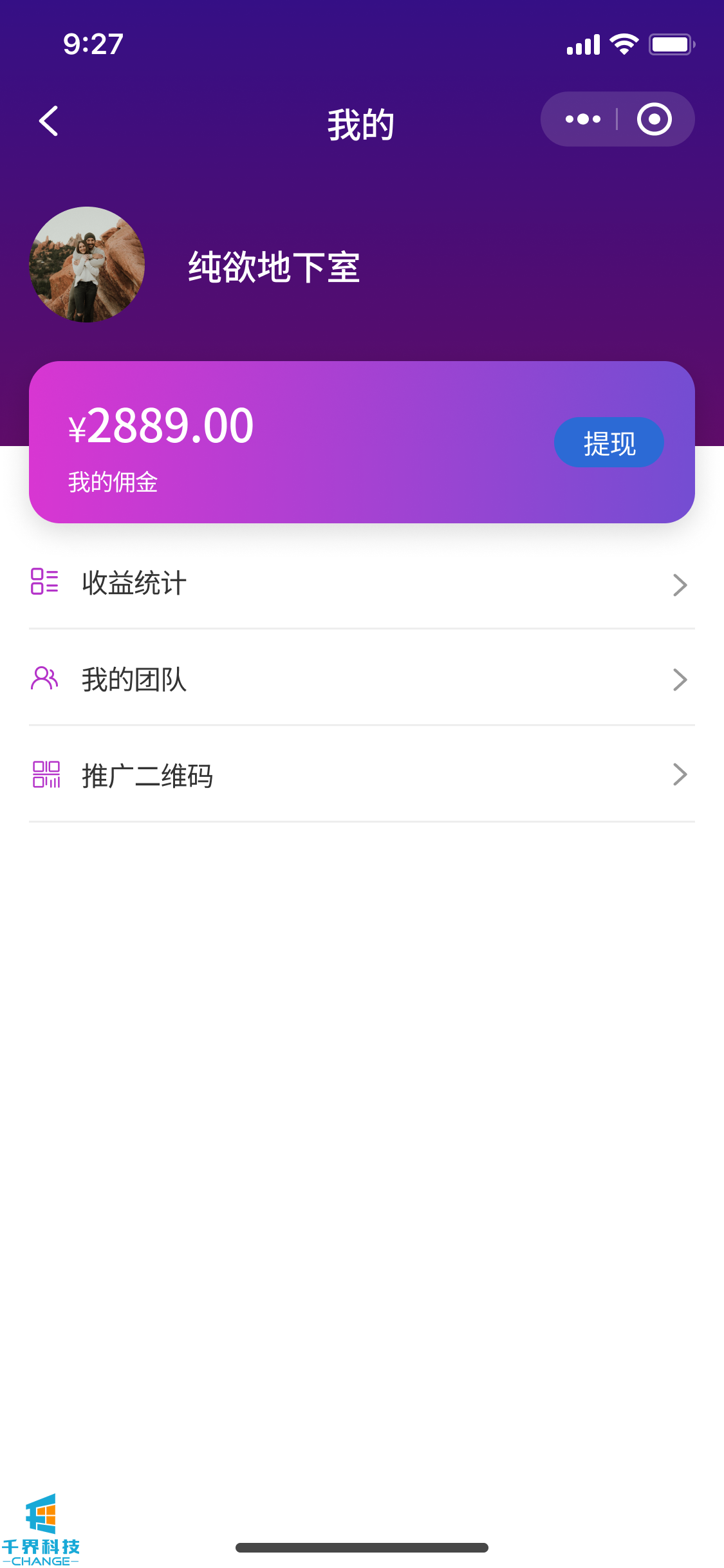Viewport: 724px width, 1568px height.
Task: Tap the profile avatar photo
Action: pos(87,265)
